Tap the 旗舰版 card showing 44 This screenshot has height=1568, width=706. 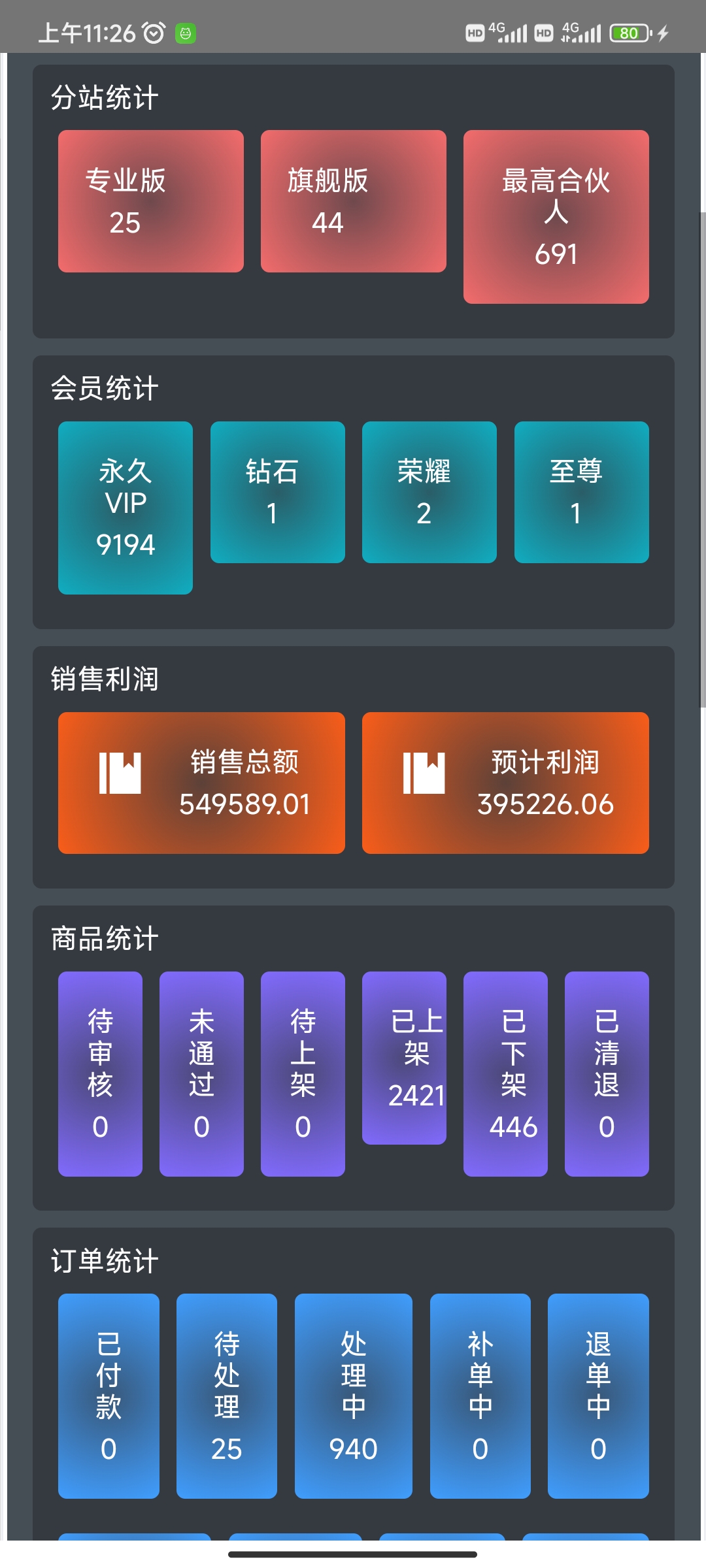353,201
